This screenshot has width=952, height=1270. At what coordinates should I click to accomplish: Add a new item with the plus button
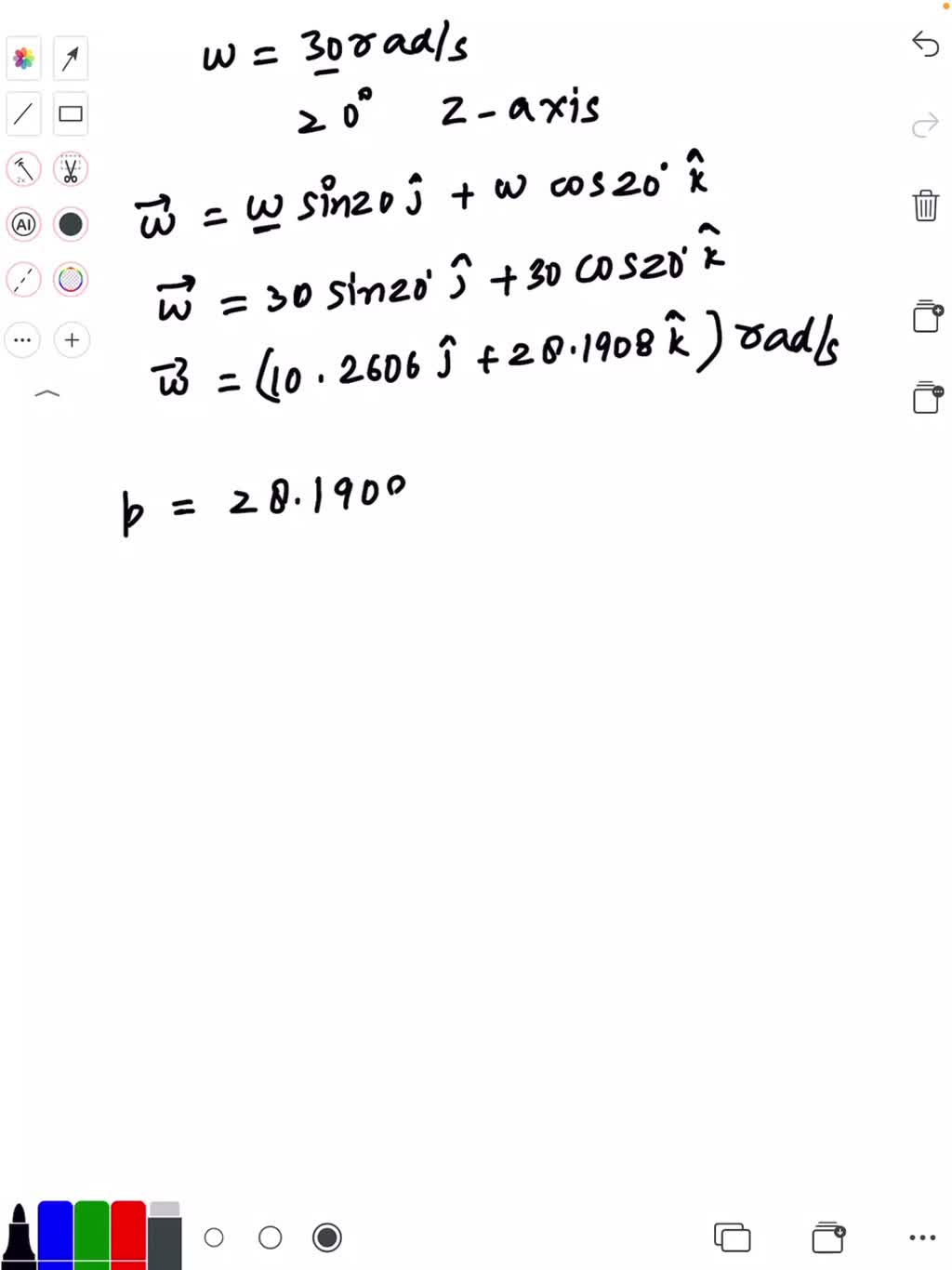click(x=72, y=340)
